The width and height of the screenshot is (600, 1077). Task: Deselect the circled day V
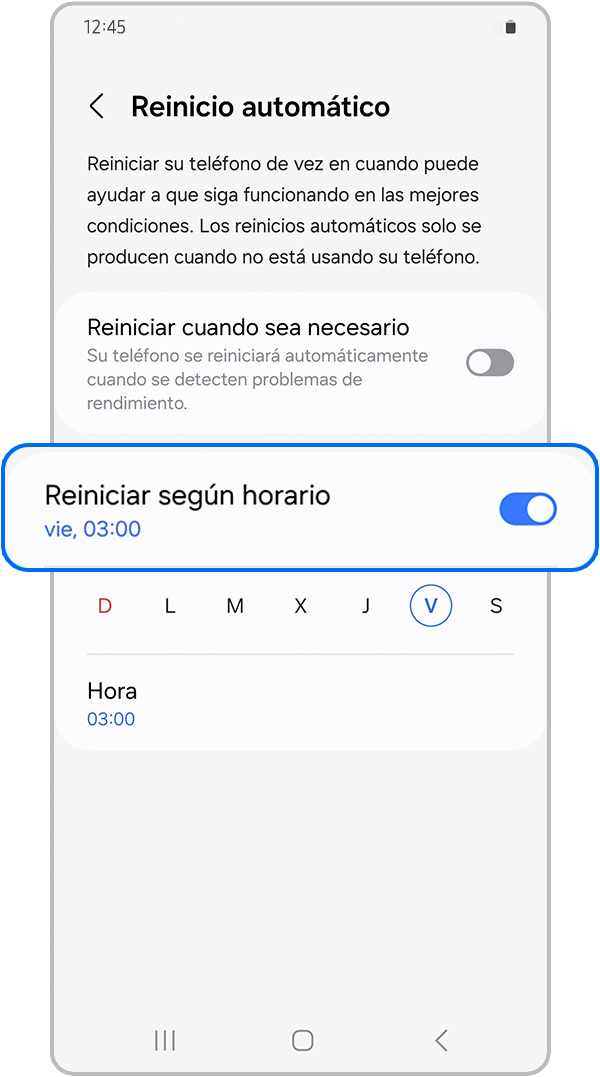431,606
